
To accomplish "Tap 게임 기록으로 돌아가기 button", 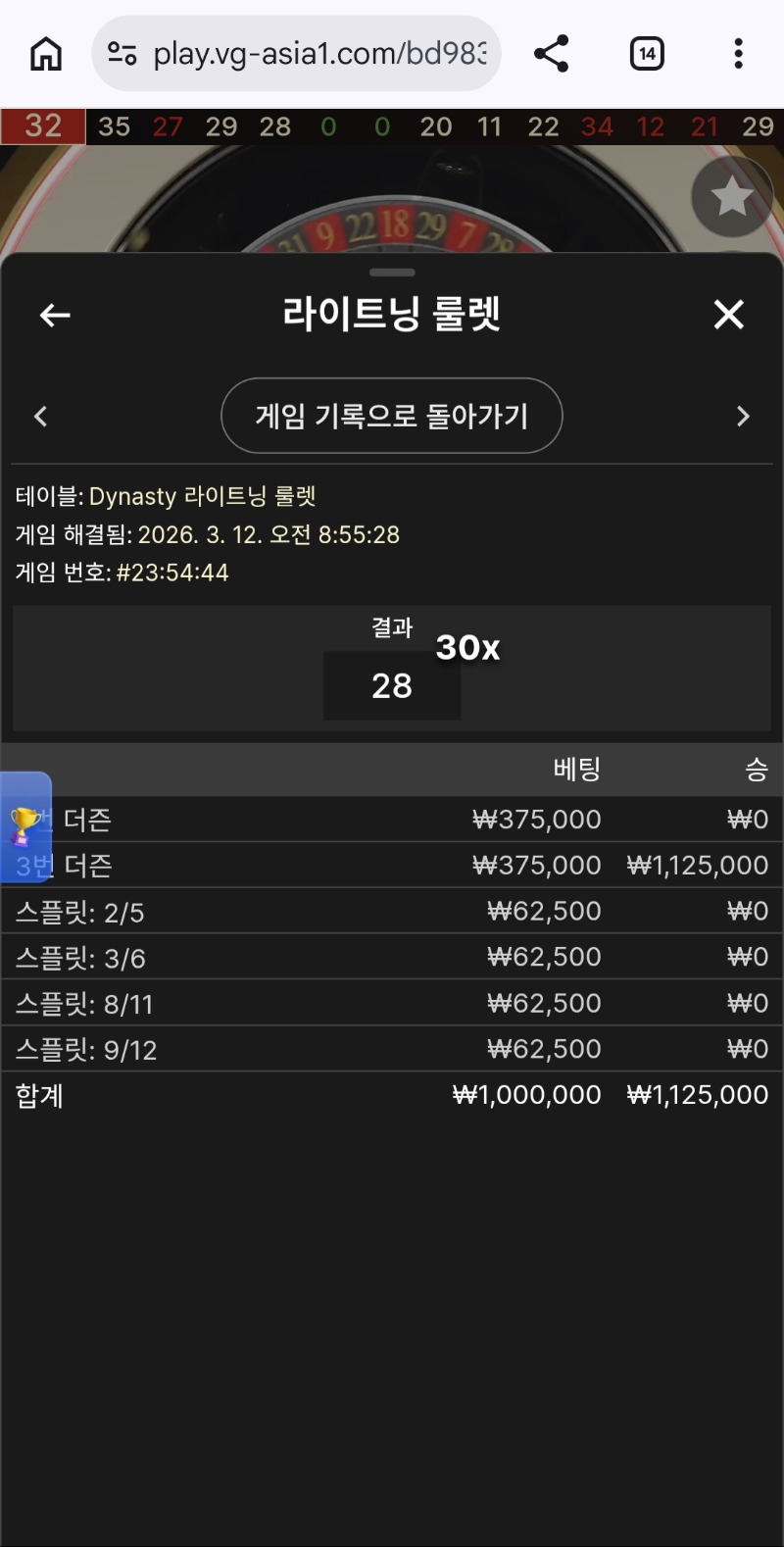I will [392, 417].
